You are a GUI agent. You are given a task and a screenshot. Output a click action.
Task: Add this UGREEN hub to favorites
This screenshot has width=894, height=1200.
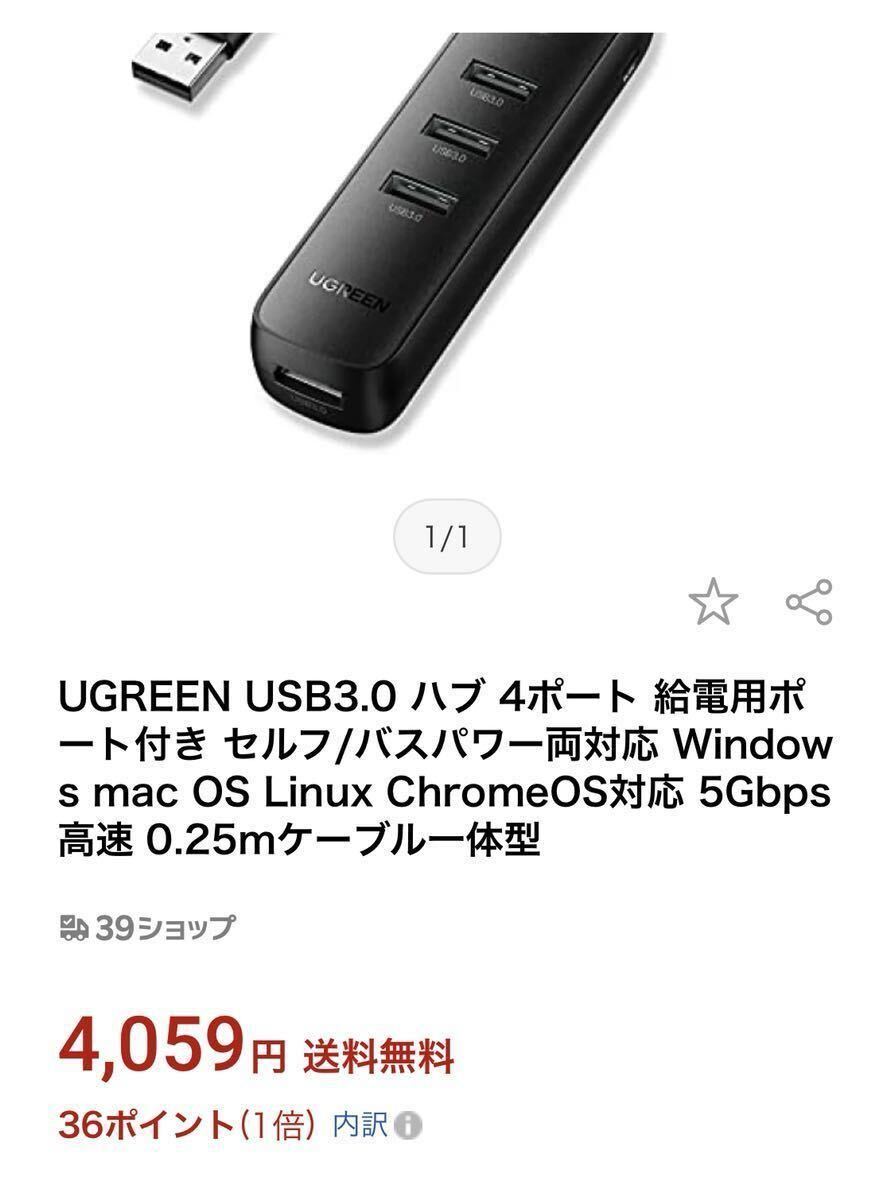[x=713, y=603]
